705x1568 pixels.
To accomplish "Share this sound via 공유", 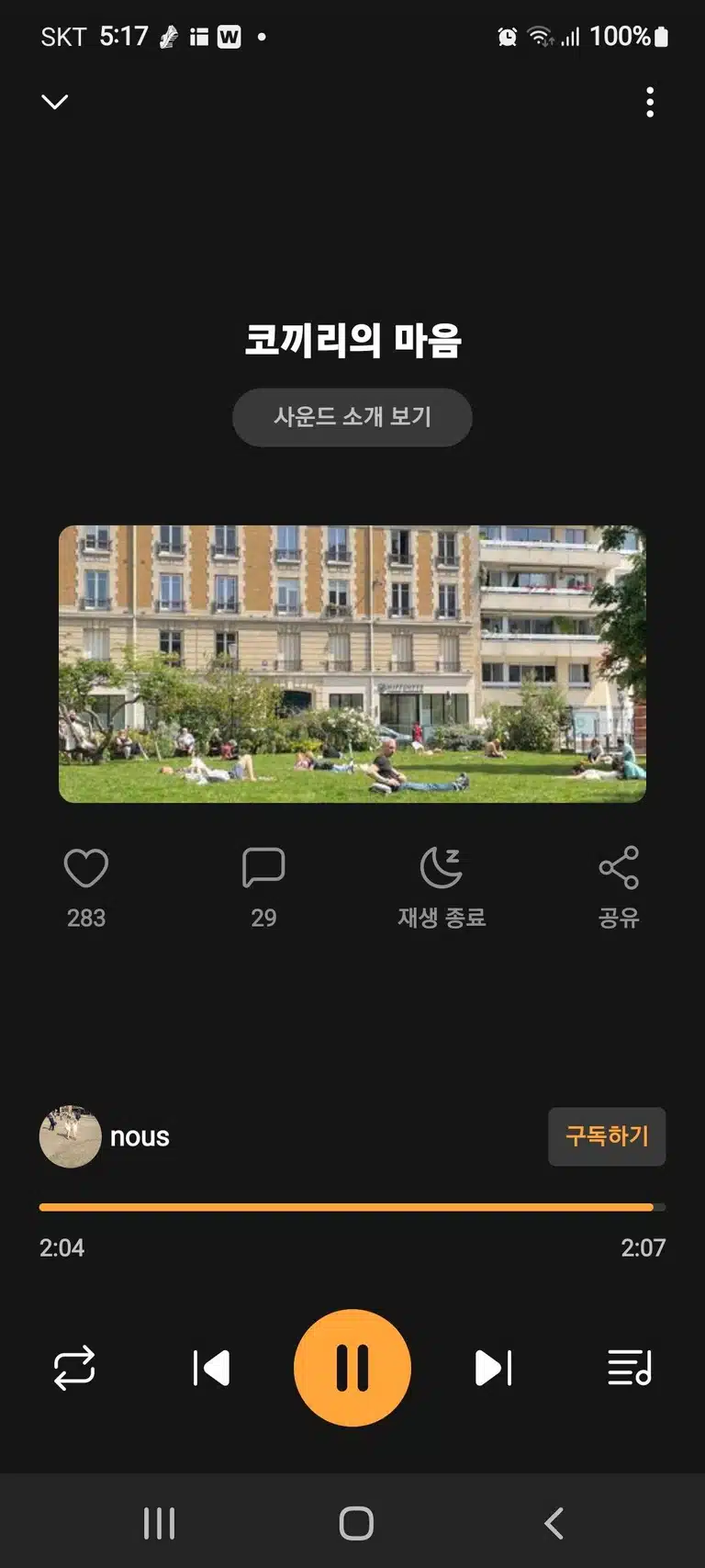I will coord(619,887).
